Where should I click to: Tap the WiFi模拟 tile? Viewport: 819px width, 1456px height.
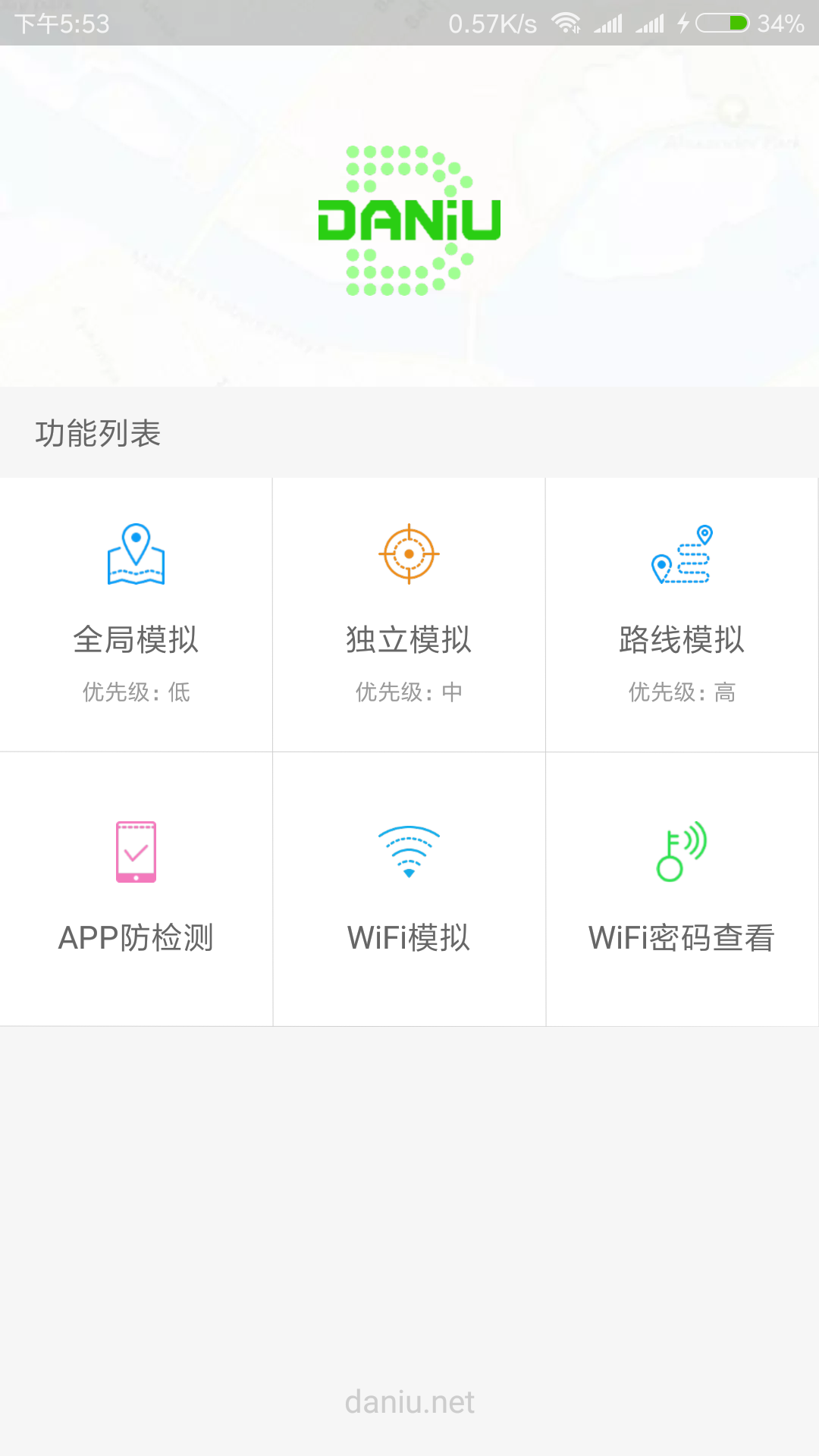tap(409, 889)
